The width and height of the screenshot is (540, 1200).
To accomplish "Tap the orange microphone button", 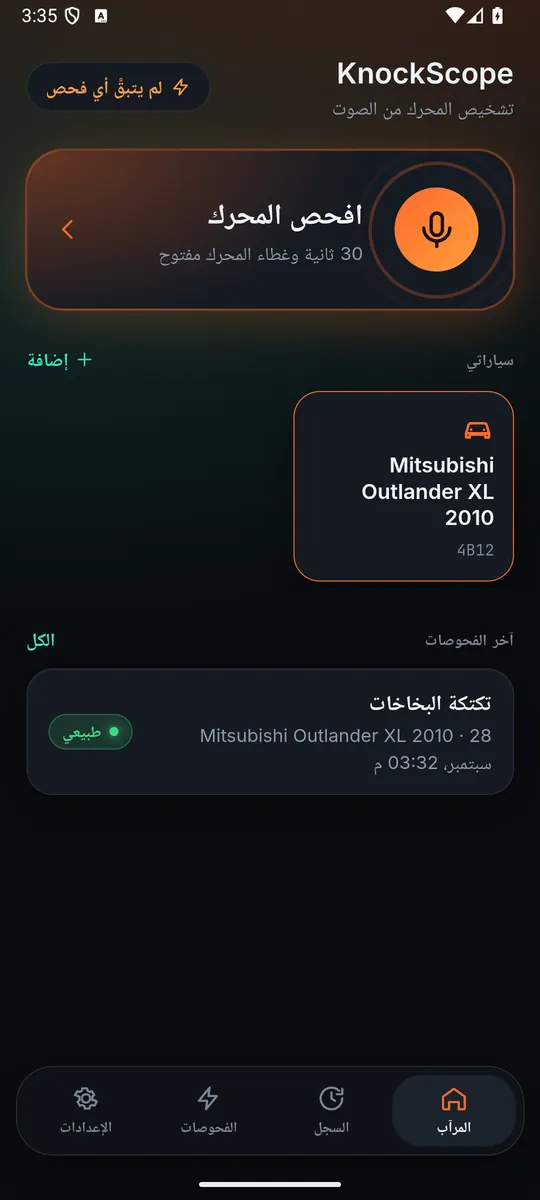I will click(x=436, y=229).
